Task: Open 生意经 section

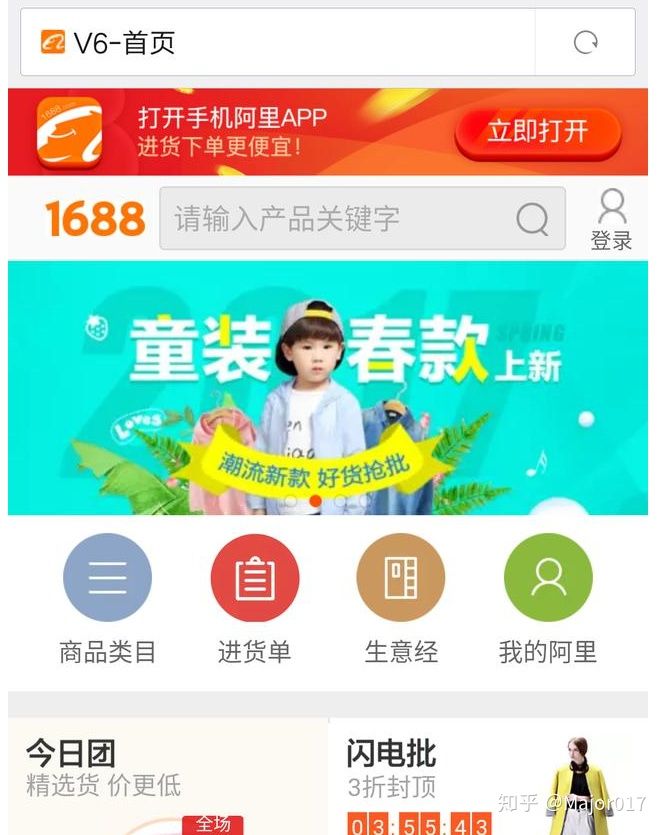Action: click(x=401, y=598)
